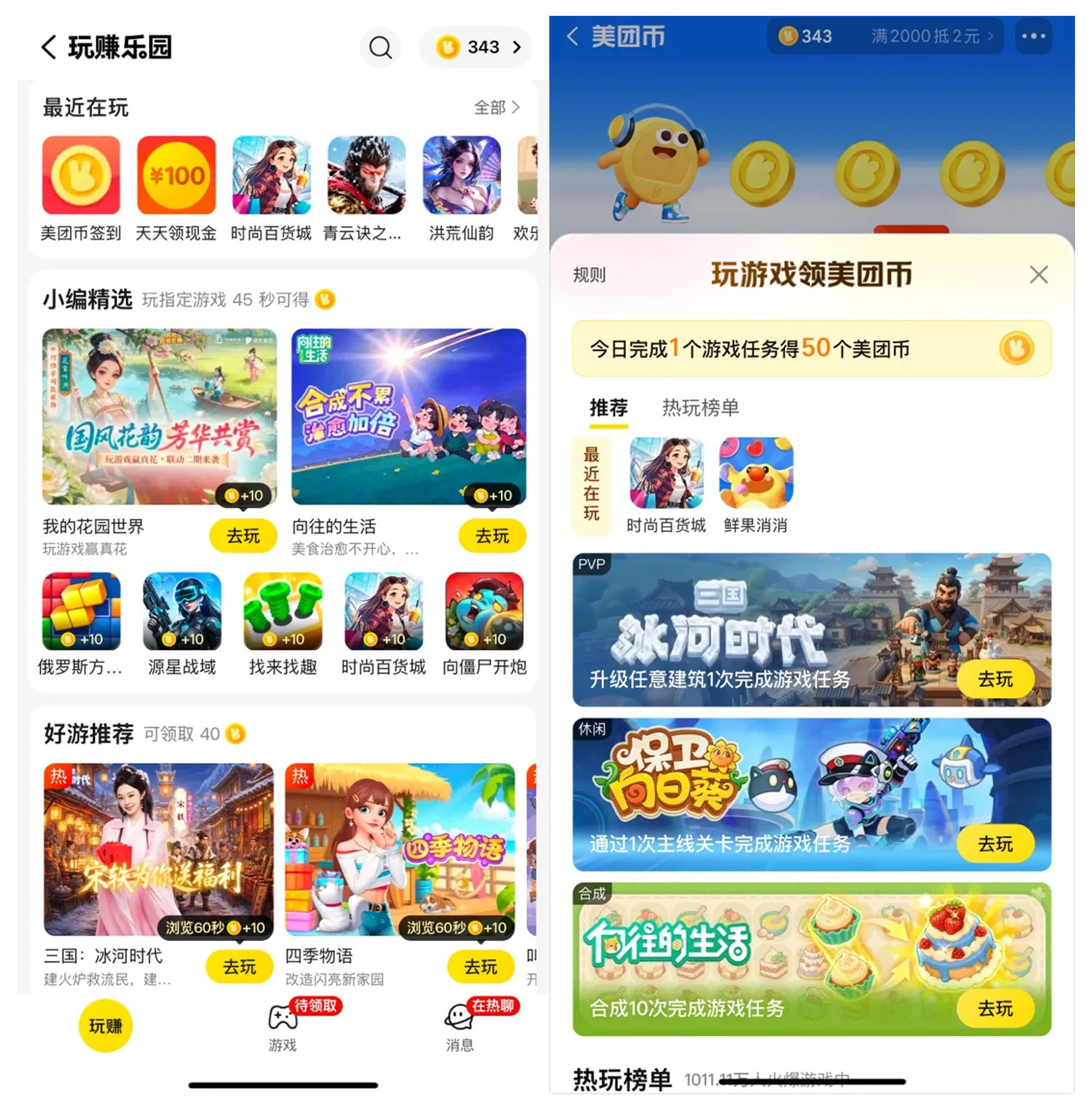1092x1114 pixels.
Task: Switch to the 游戏 bottom tab
Action: tap(283, 1028)
